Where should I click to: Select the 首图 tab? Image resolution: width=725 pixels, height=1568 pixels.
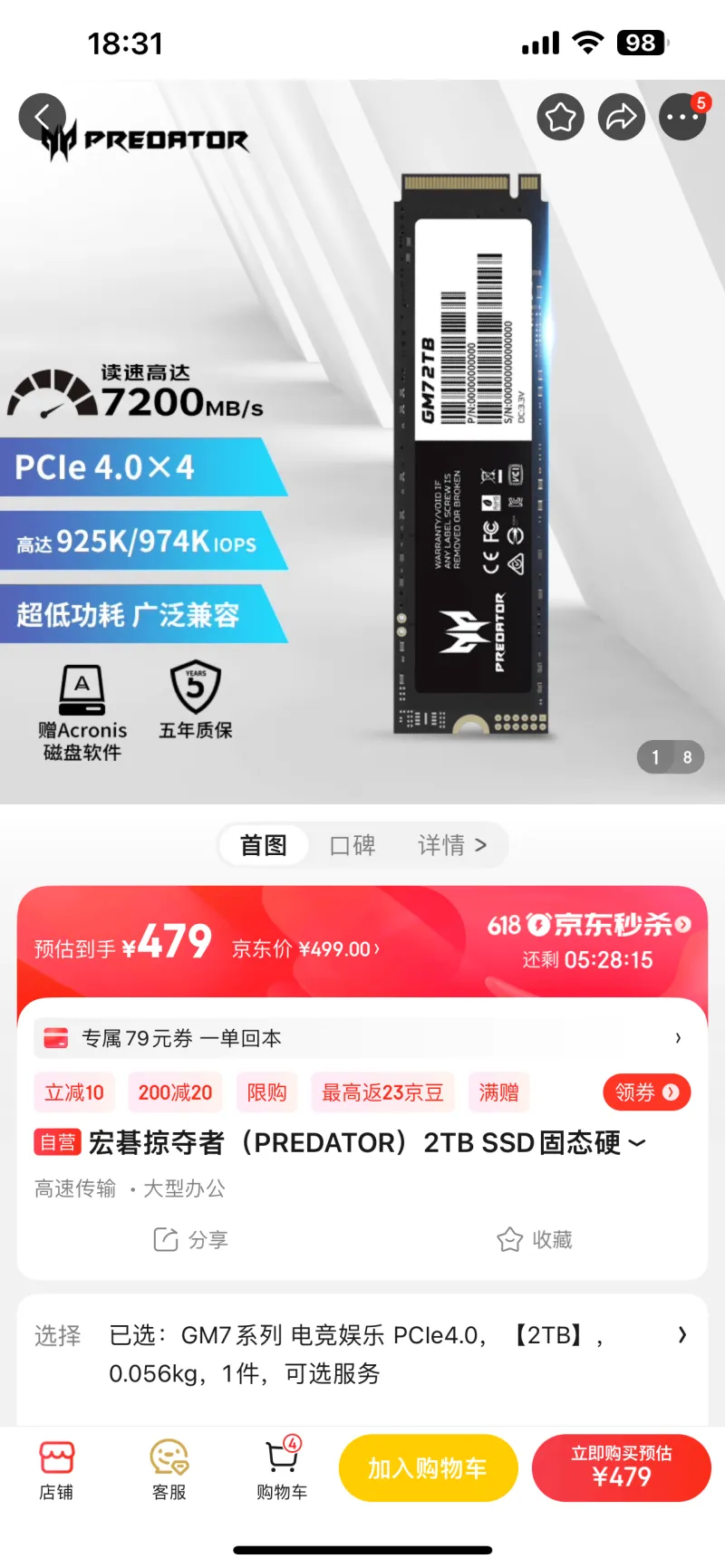click(x=264, y=845)
